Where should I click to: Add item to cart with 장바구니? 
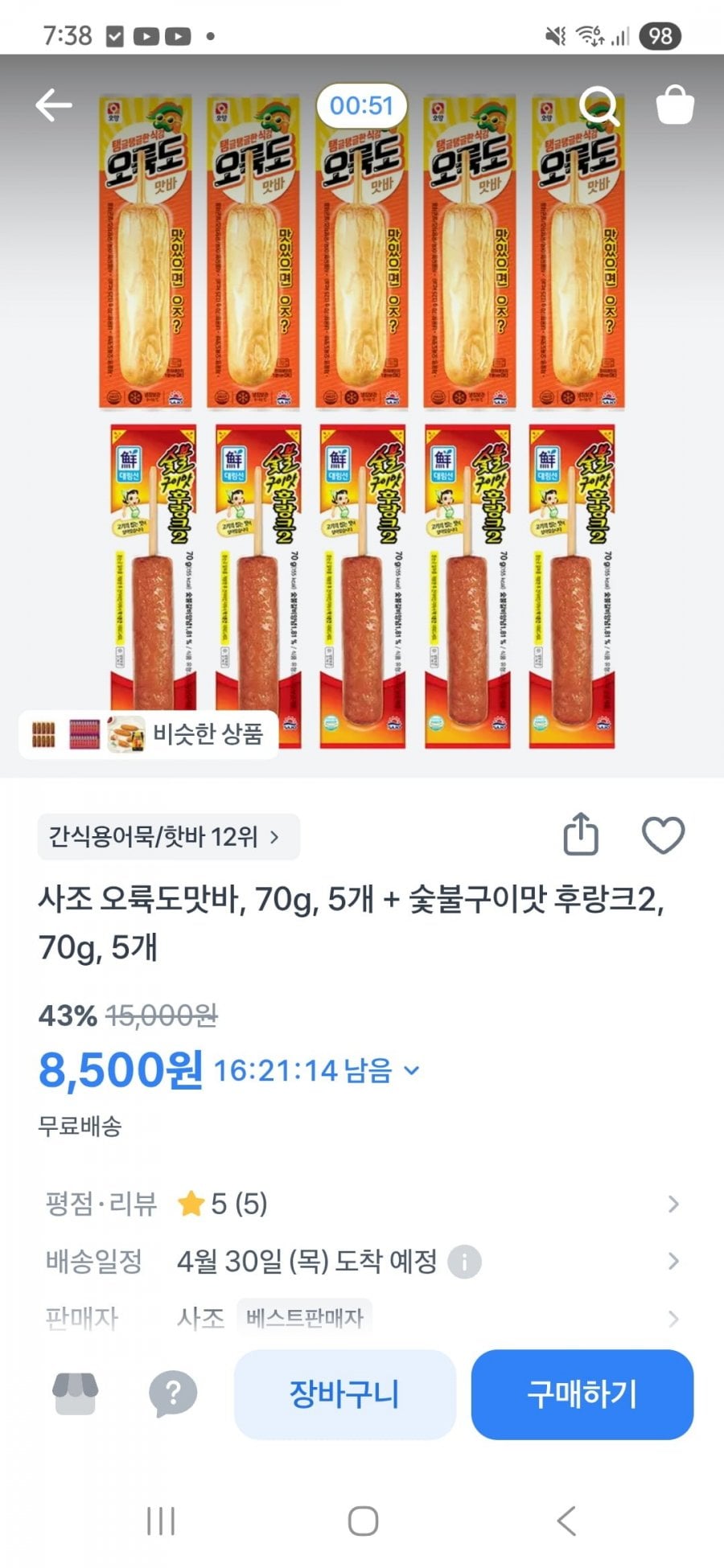(x=345, y=1394)
